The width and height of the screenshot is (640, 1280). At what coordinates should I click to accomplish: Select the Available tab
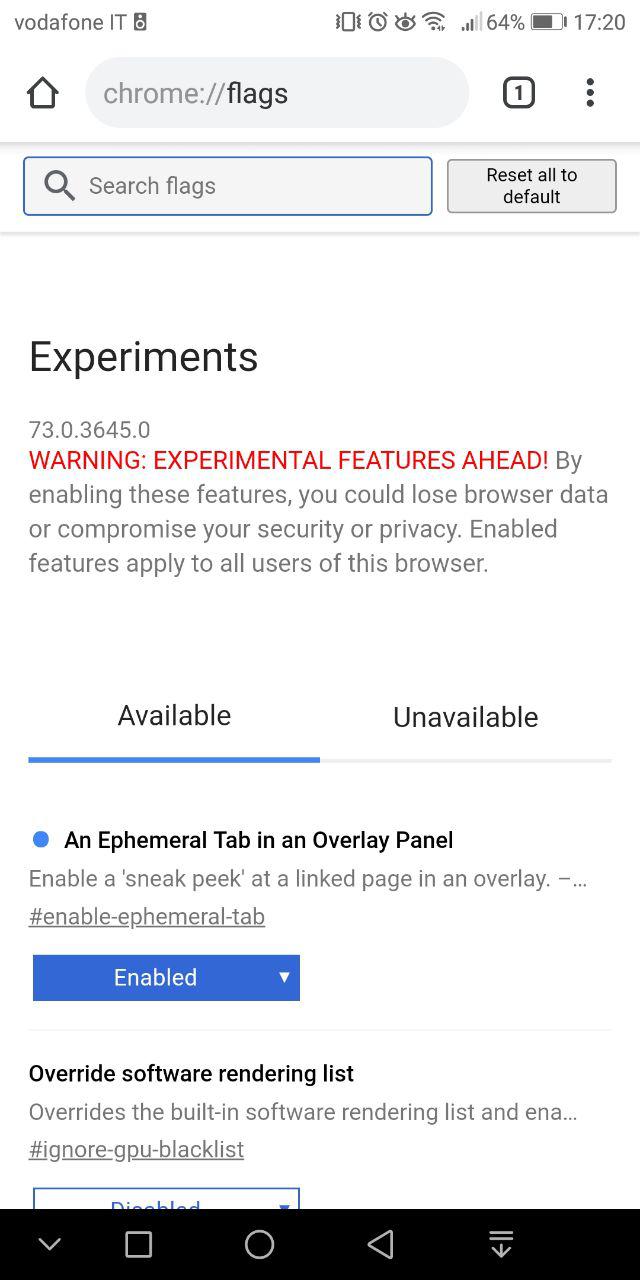coord(174,716)
